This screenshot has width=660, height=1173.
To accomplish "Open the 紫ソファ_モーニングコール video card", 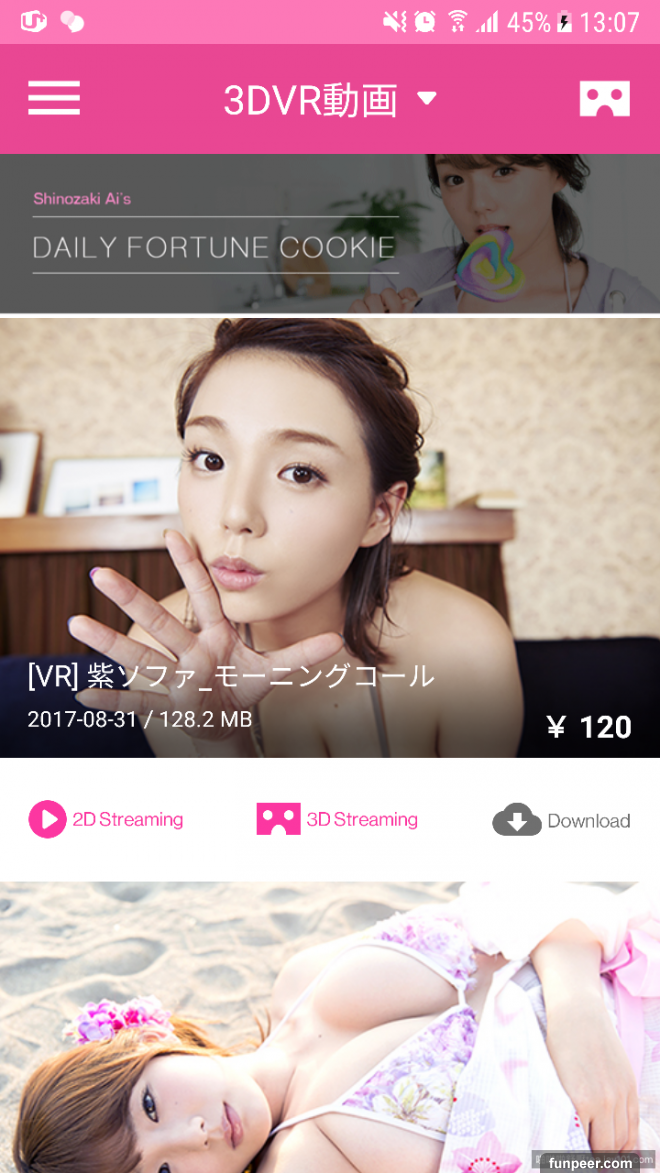I will click(x=330, y=537).
